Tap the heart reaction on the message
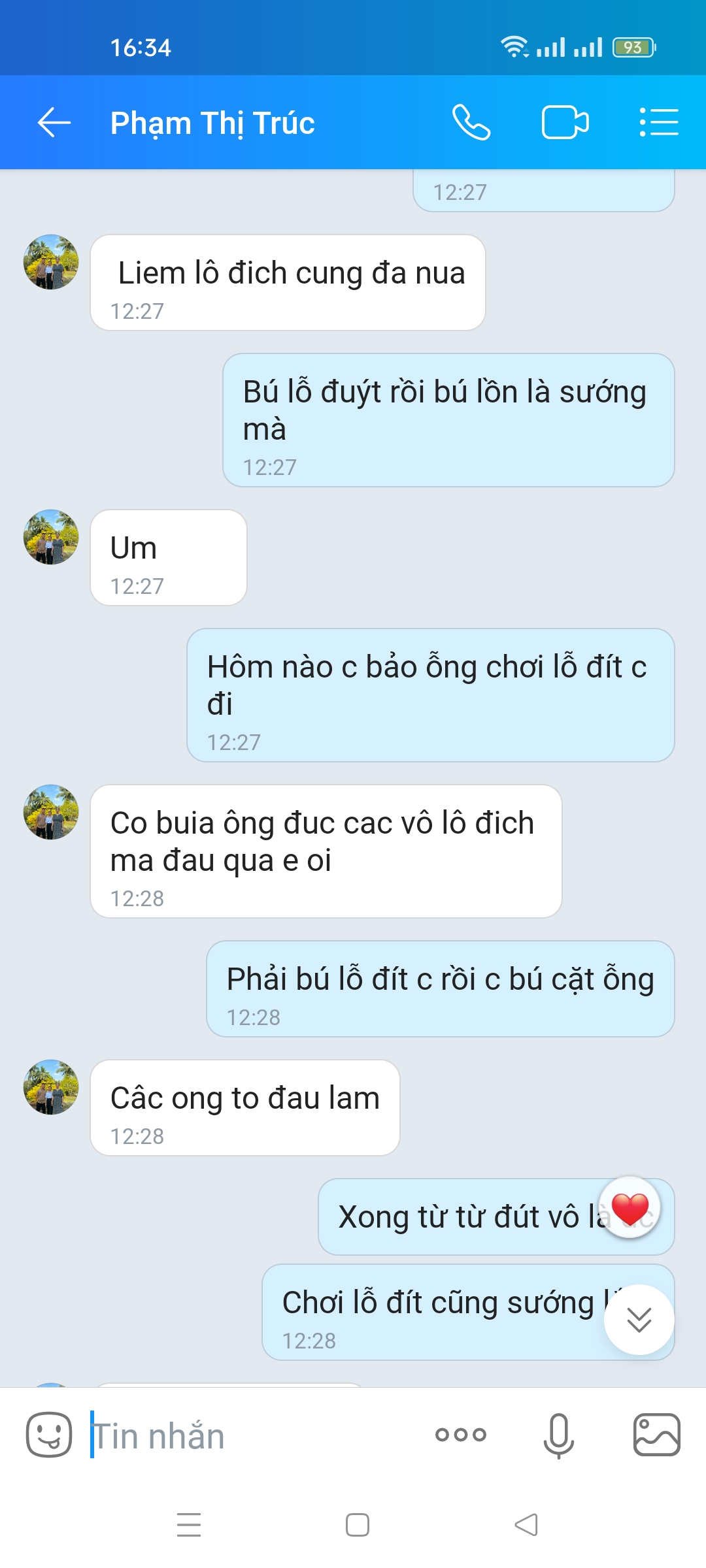Image resolution: width=706 pixels, height=1568 pixels. 630,1209
